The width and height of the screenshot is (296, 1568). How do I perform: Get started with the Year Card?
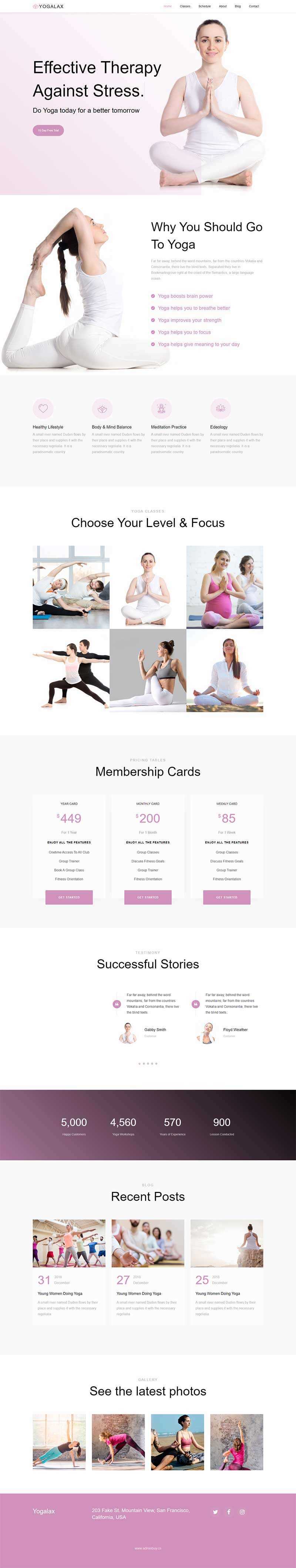(x=69, y=896)
